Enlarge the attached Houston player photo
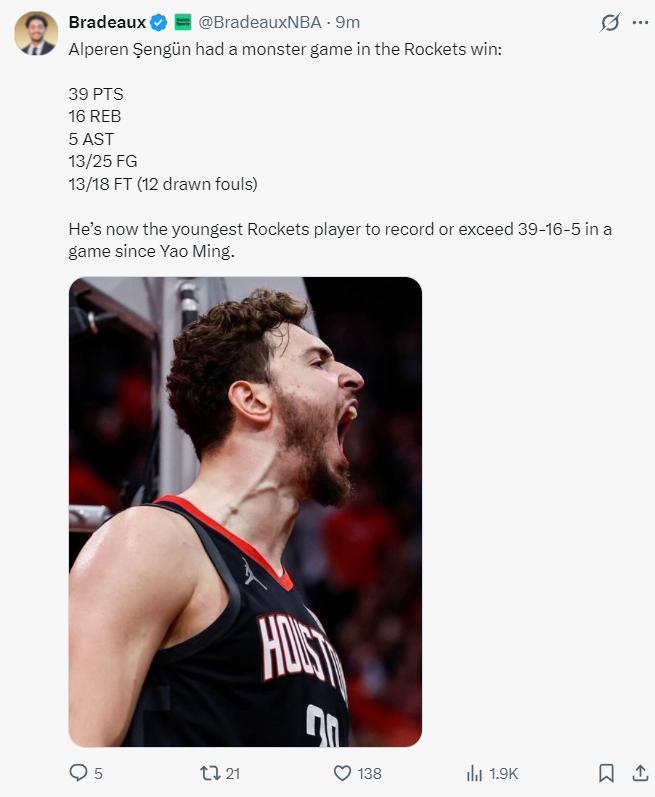 (245, 511)
